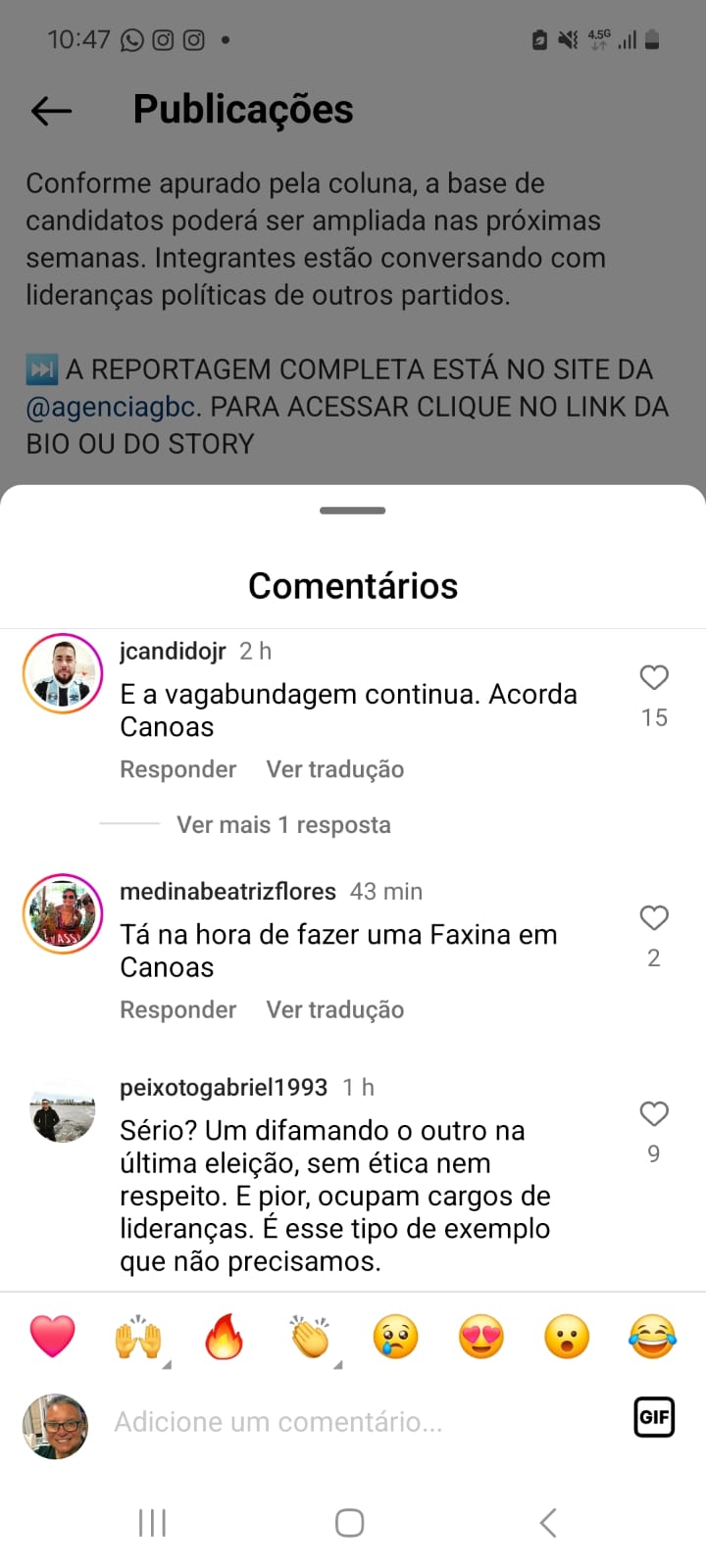Open the GIF picker

[653, 1417]
